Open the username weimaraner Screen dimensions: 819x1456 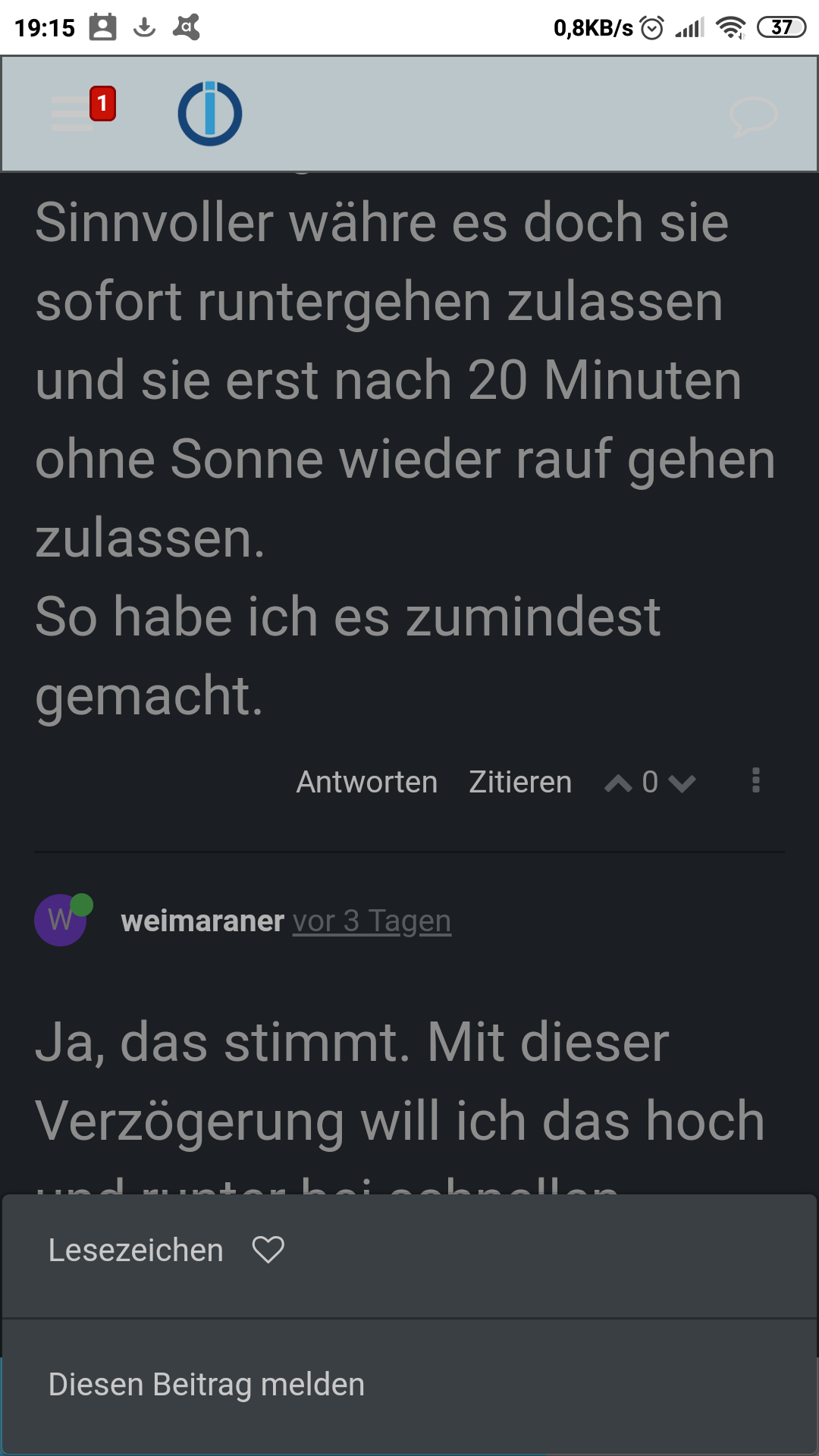coord(202,921)
